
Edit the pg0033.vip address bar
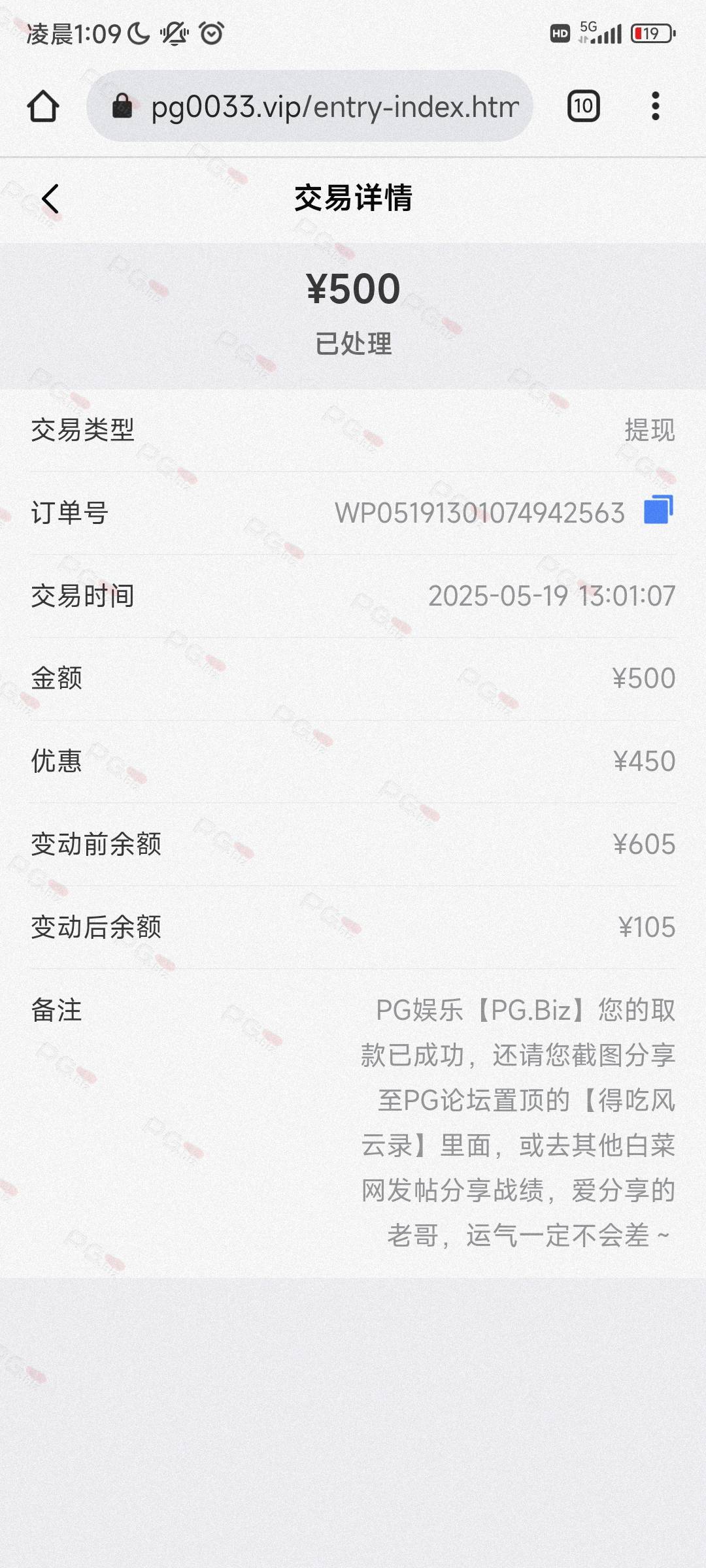[x=310, y=106]
